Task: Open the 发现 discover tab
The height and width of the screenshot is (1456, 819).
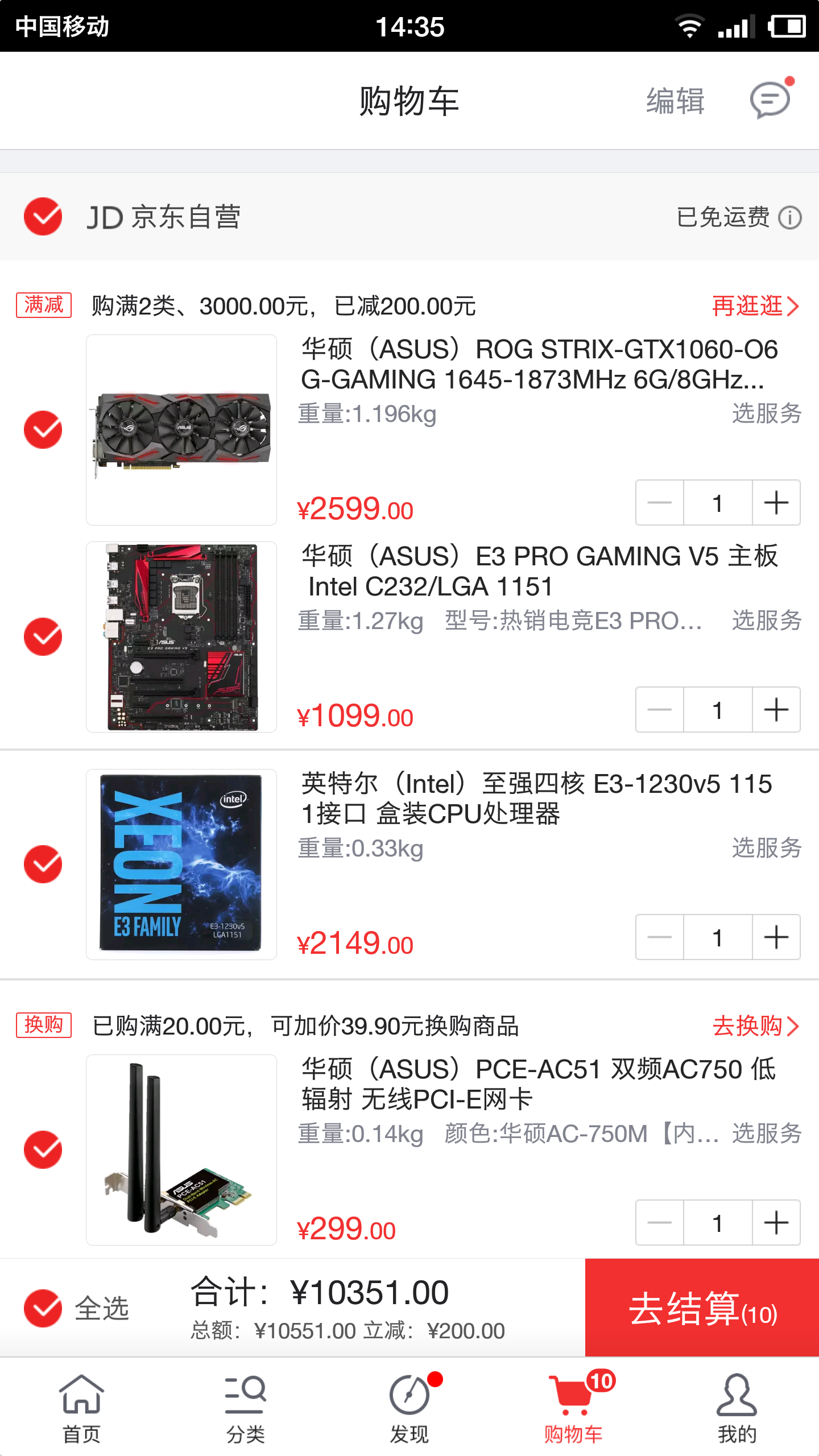Action: pos(409,1408)
